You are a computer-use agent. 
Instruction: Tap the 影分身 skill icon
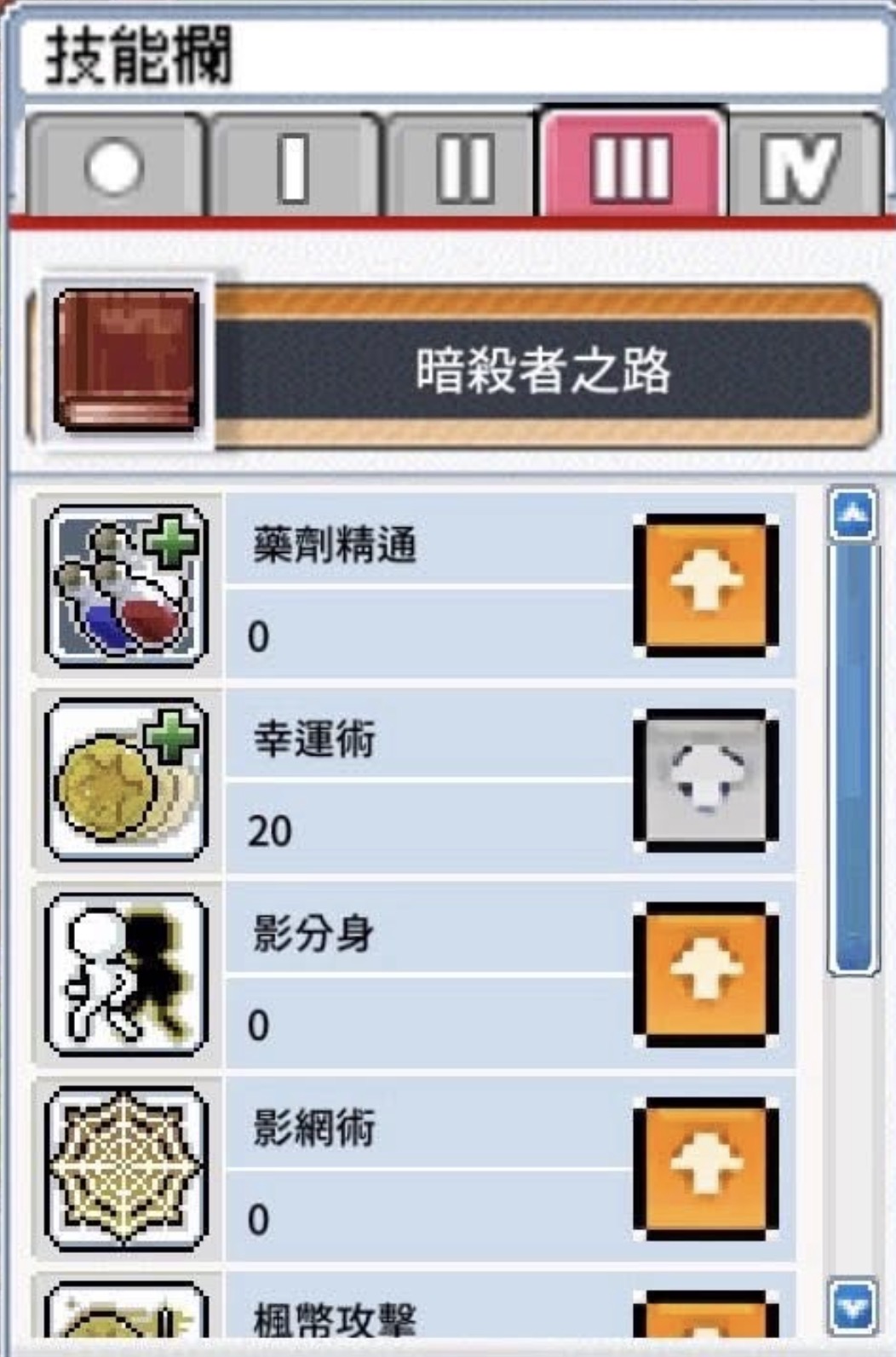pos(126,974)
